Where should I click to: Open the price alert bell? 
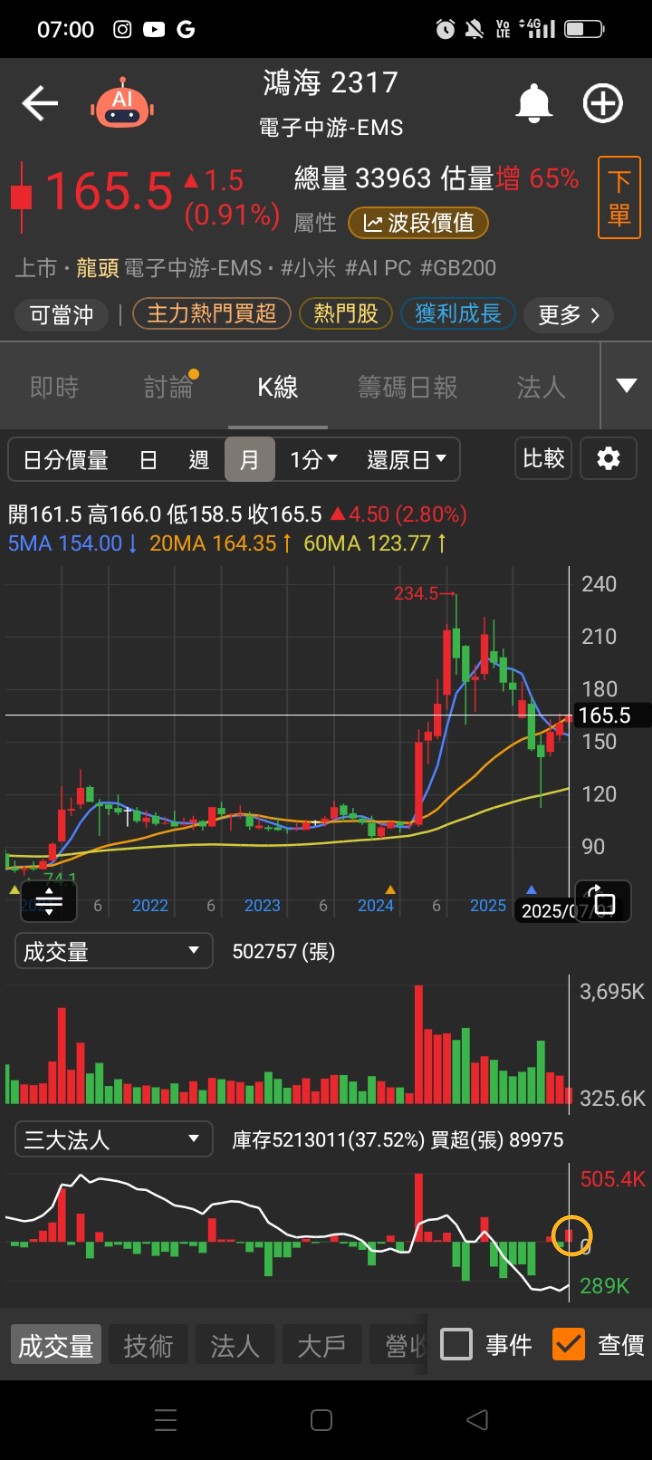tap(534, 103)
